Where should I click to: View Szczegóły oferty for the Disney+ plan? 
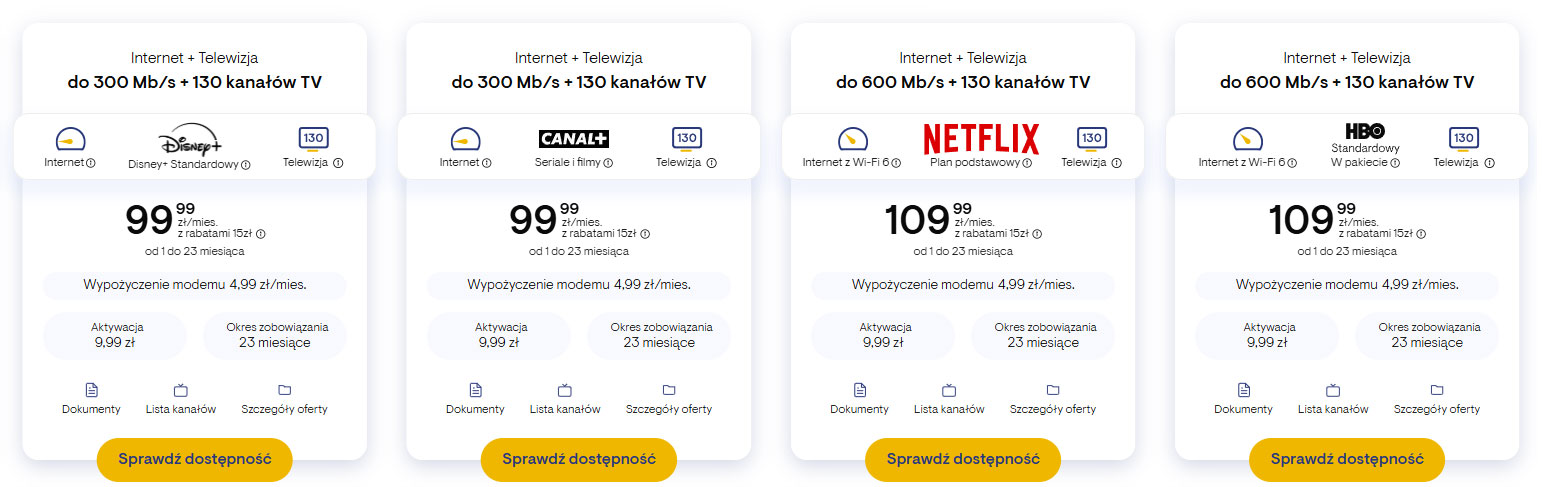point(284,398)
